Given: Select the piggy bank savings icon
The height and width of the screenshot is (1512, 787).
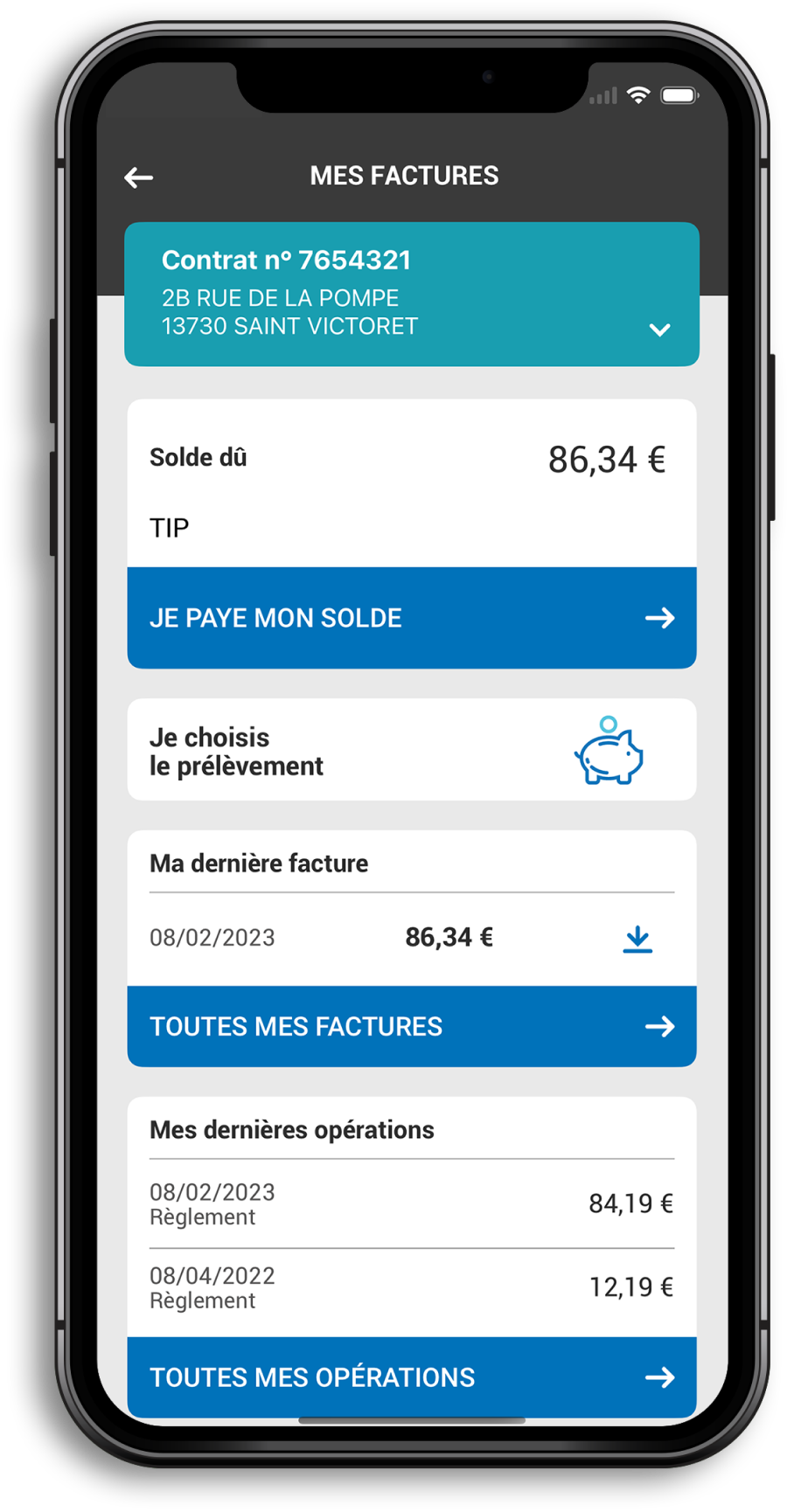Looking at the screenshot, I should click(x=609, y=753).
